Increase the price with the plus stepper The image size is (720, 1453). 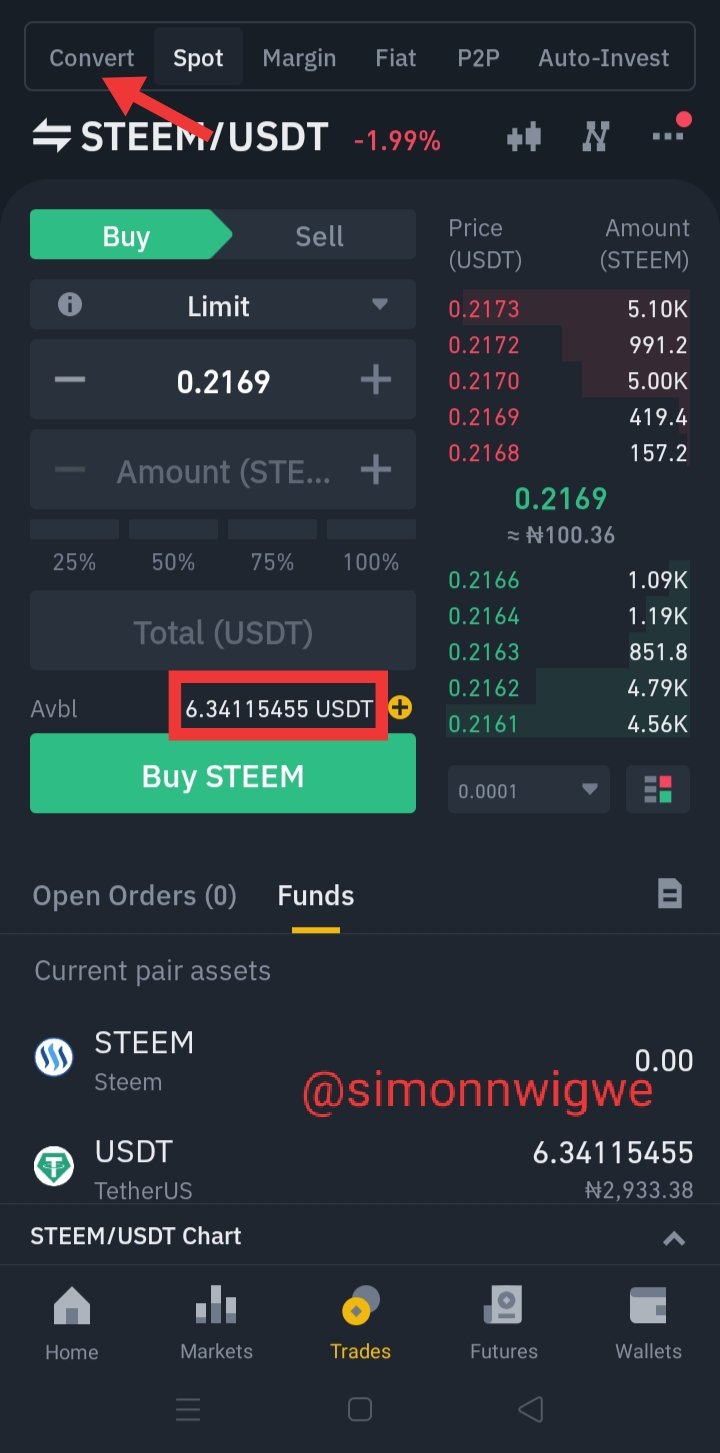click(375, 380)
